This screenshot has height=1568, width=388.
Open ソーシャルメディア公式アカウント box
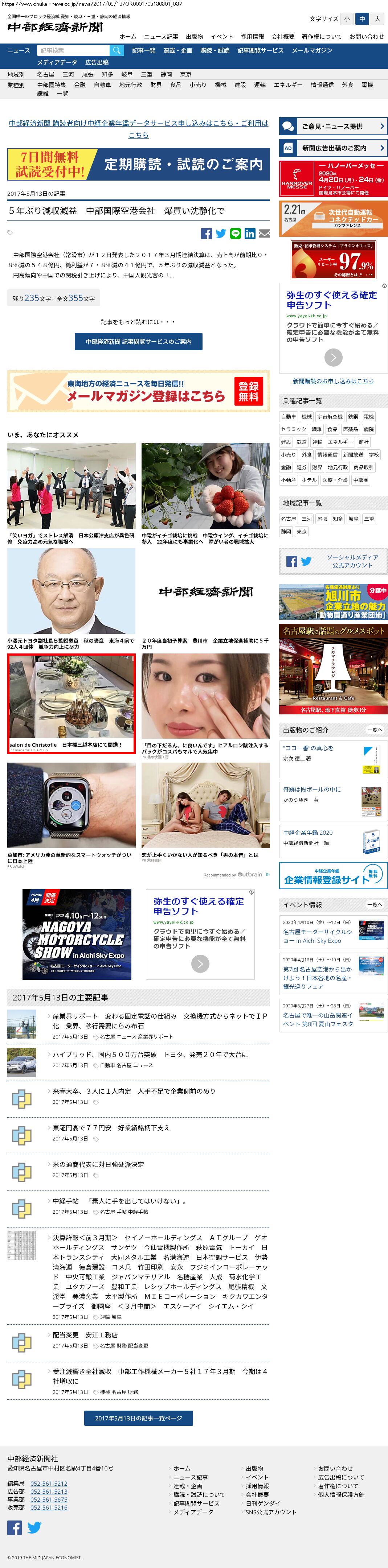[333, 561]
